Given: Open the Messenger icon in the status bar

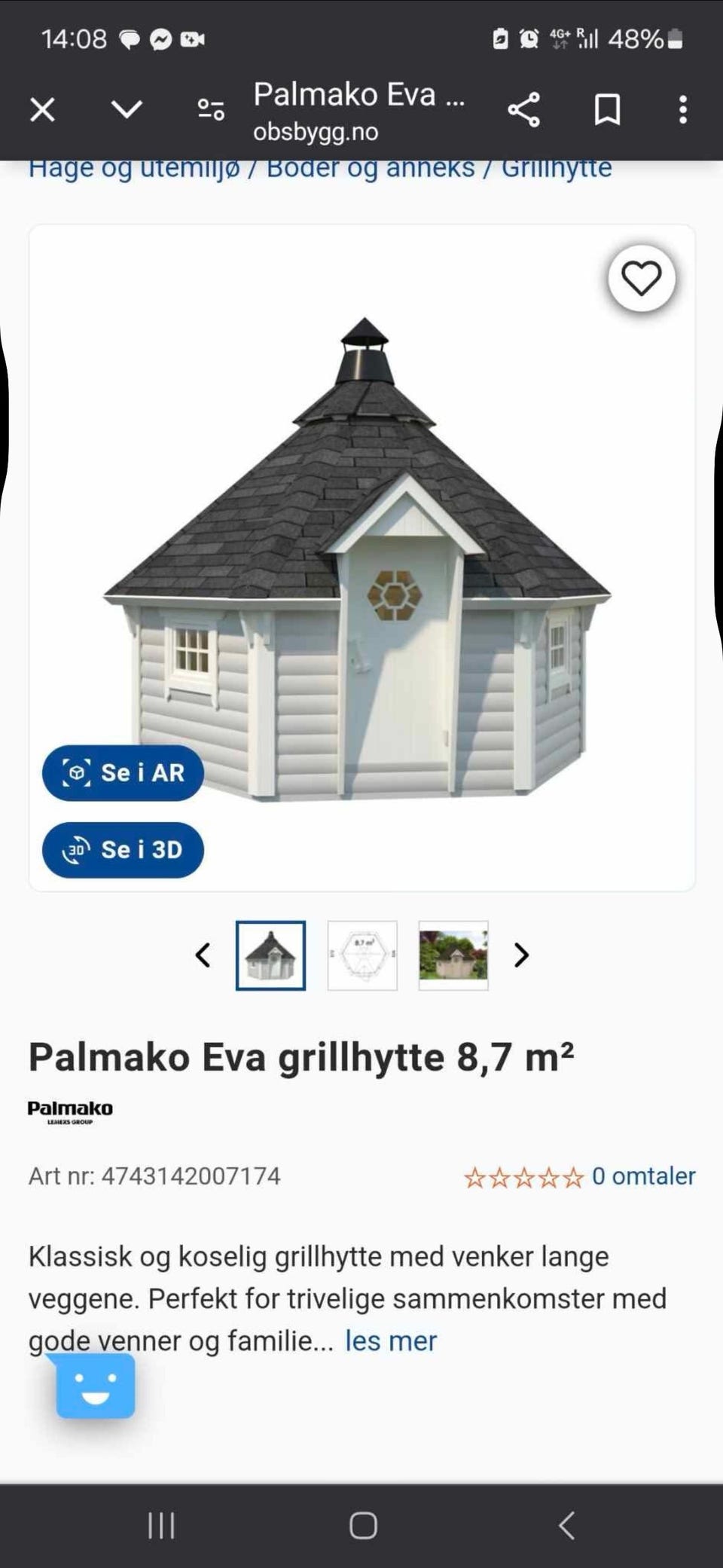Looking at the screenshot, I should pos(162,38).
